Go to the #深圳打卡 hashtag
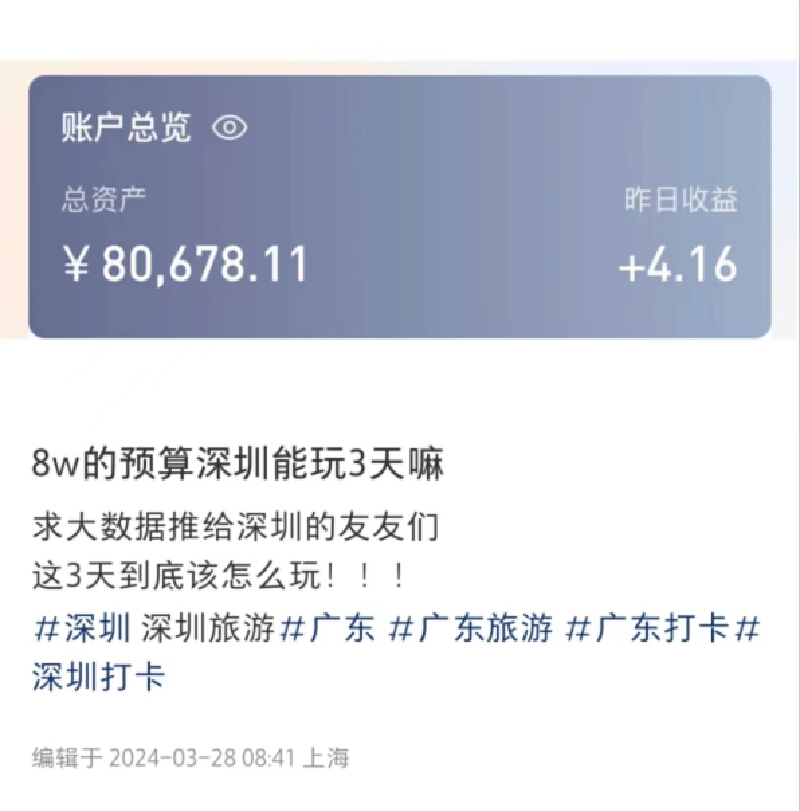The height and width of the screenshot is (811, 800). [x=98, y=678]
